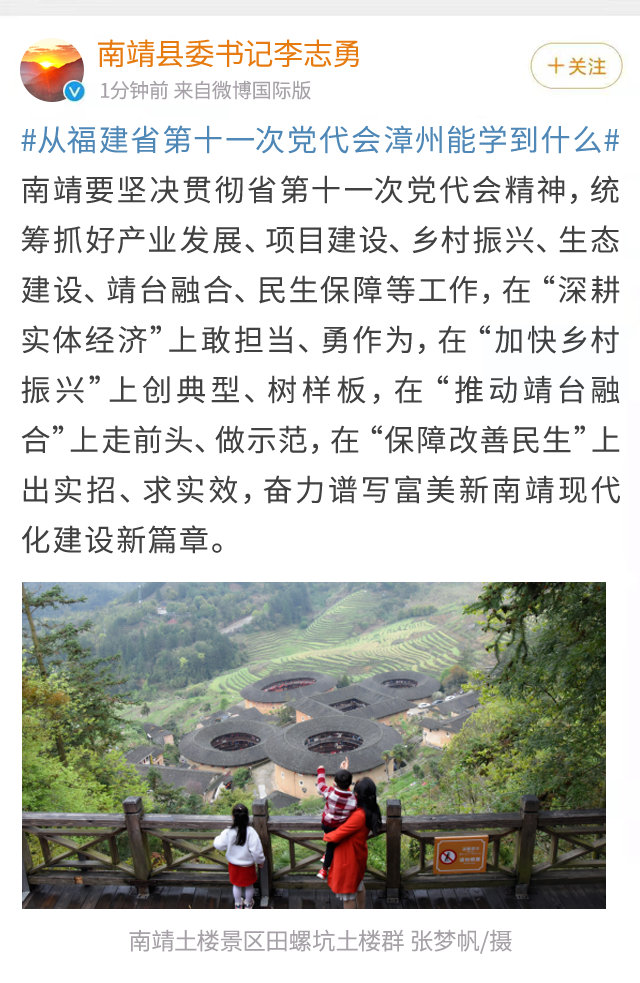This screenshot has height=983, width=640.
Task: Follow 南靖县委书记李志勇 with the 关注 button
Action: pos(576,66)
